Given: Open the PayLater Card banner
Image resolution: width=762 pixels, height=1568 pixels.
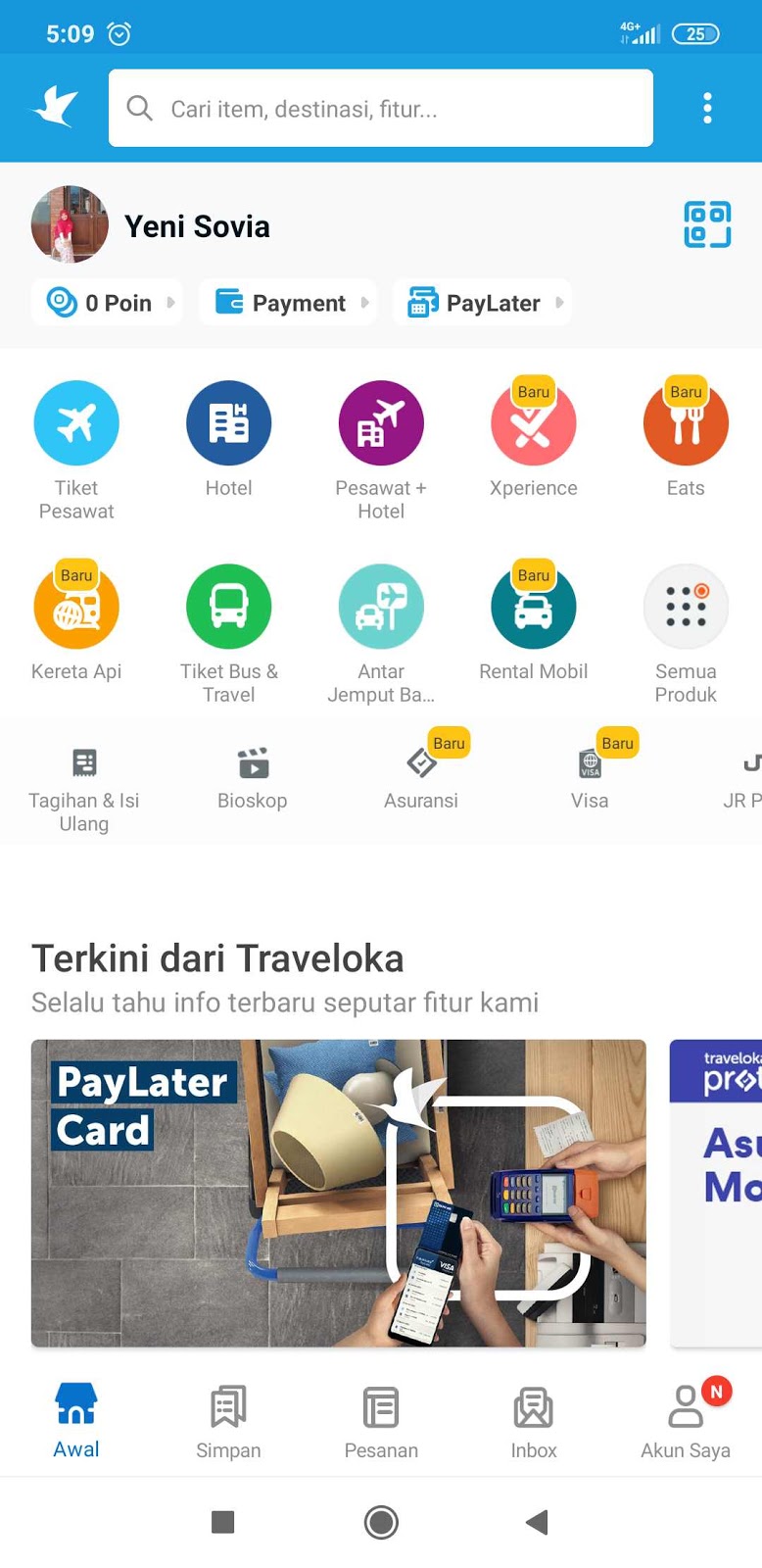Looking at the screenshot, I should click(338, 1193).
